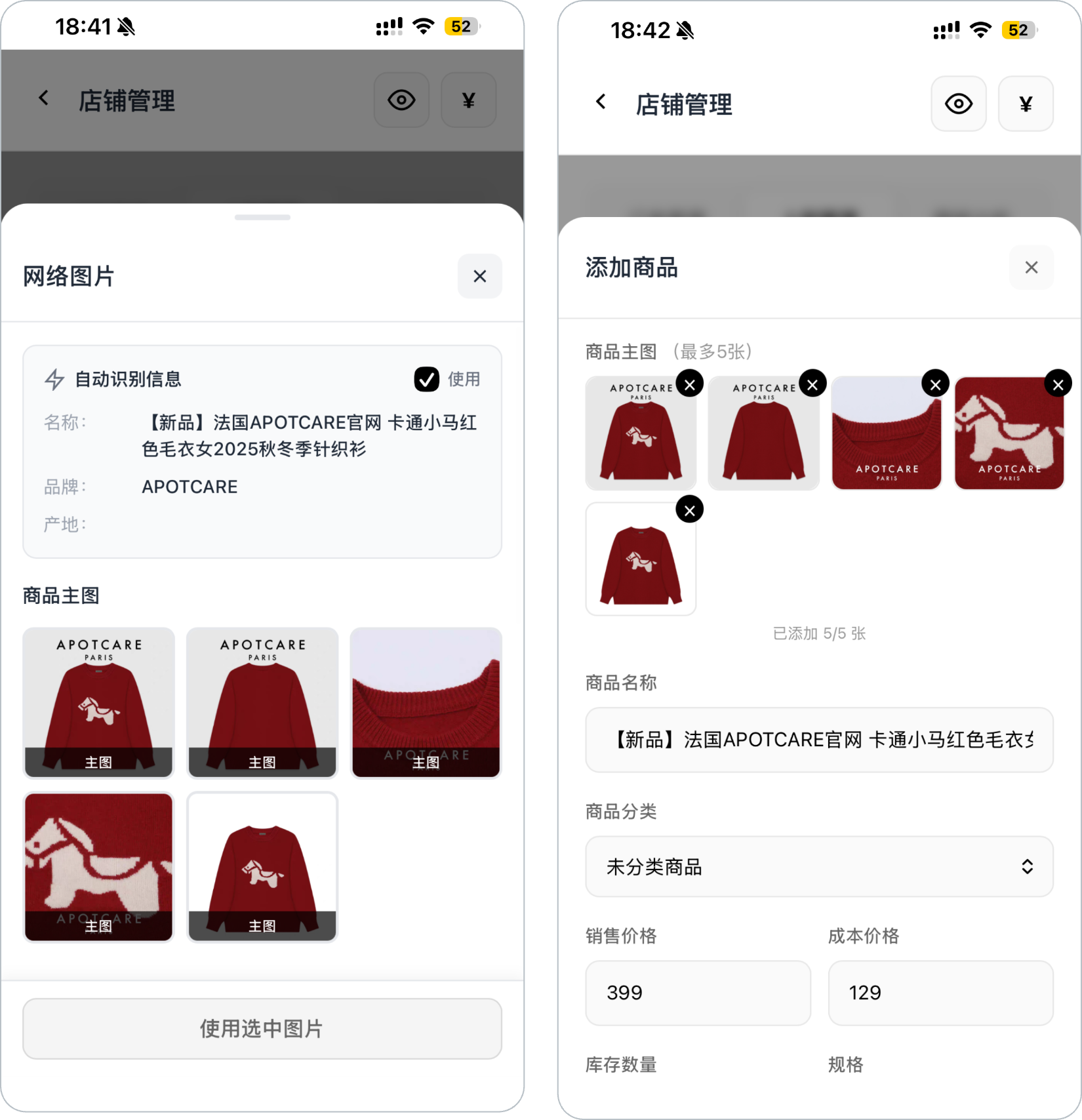
Task: Edit the 销售价格 field showing 399
Action: tap(698, 992)
